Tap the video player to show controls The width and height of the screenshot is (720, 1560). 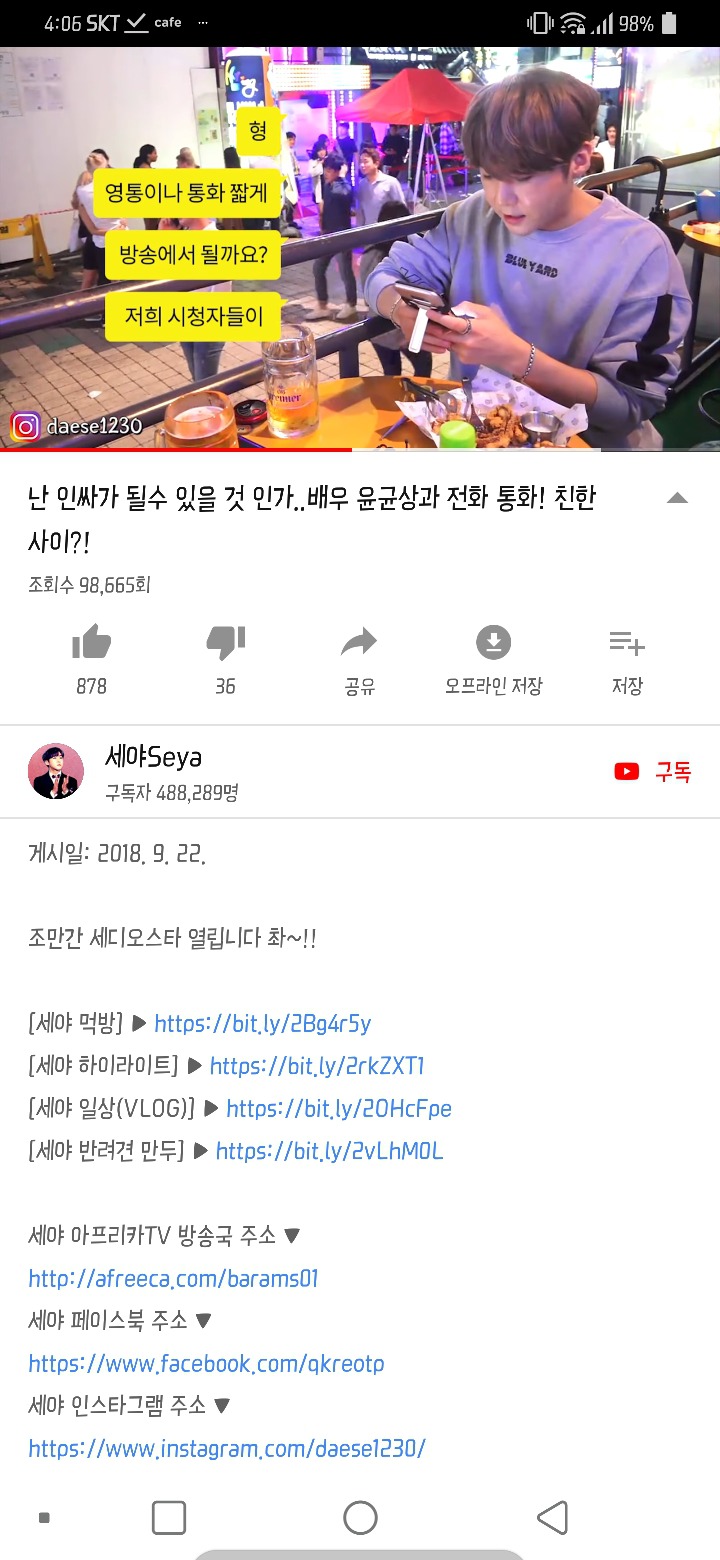pyautogui.click(x=360, y=248)
